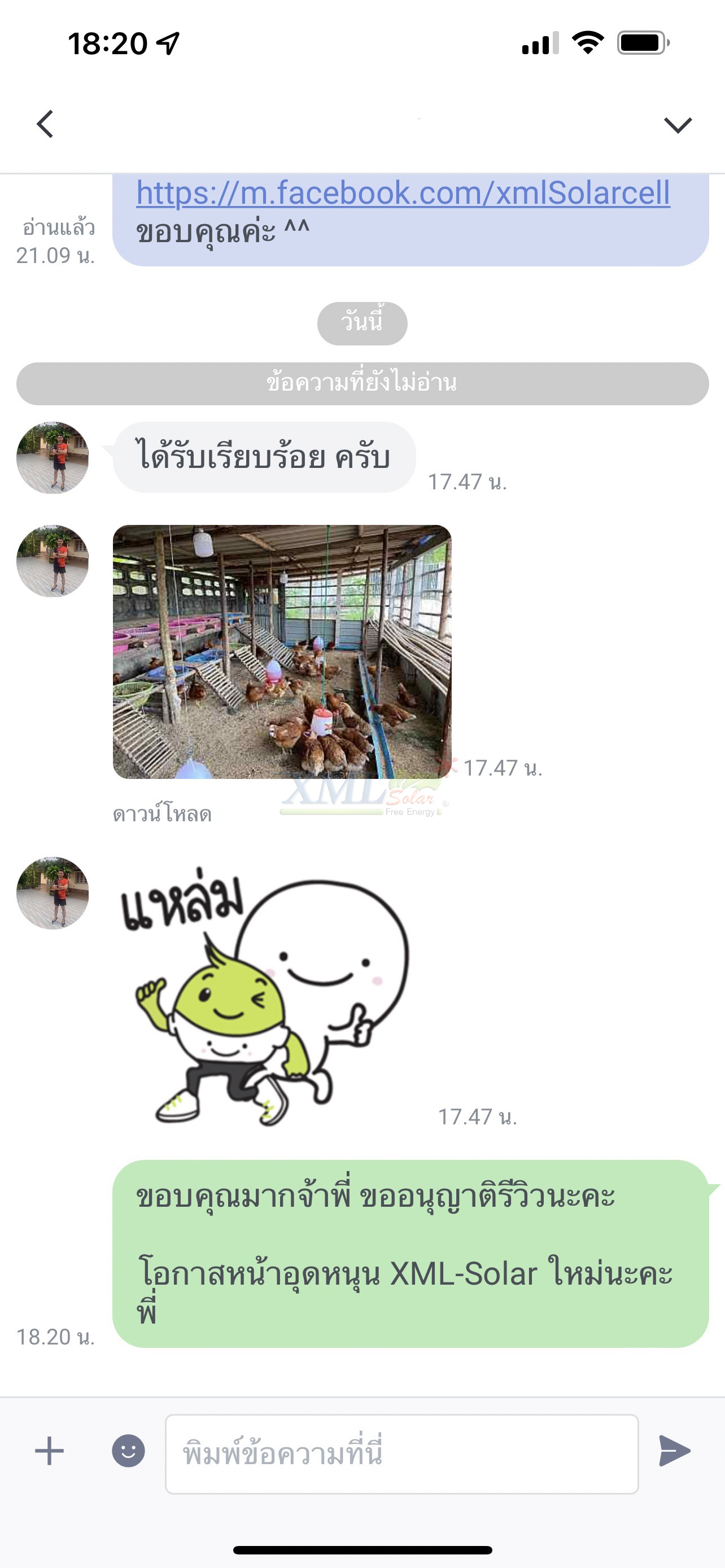Go back to the chat list

point(45,124)
